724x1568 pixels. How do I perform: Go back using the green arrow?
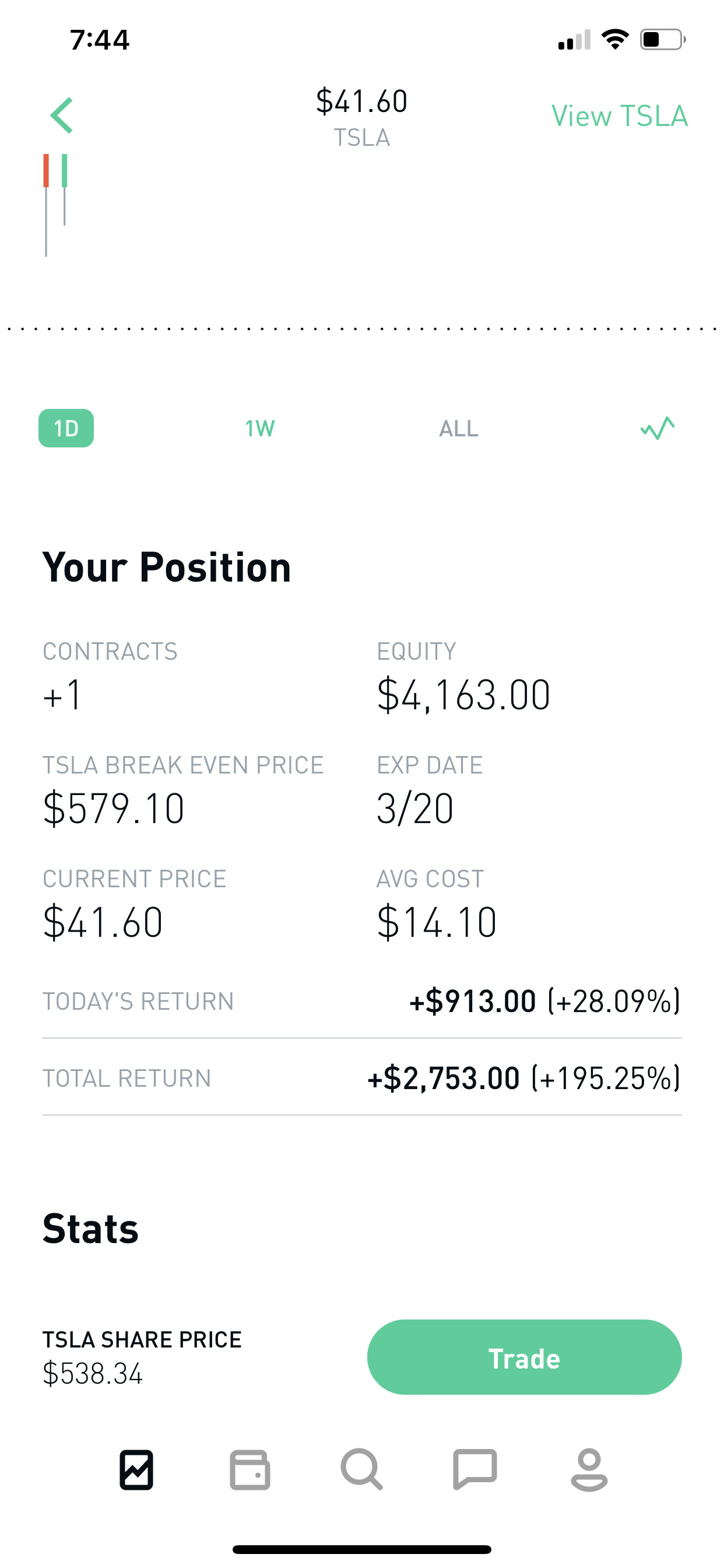[x=61, y=115]
